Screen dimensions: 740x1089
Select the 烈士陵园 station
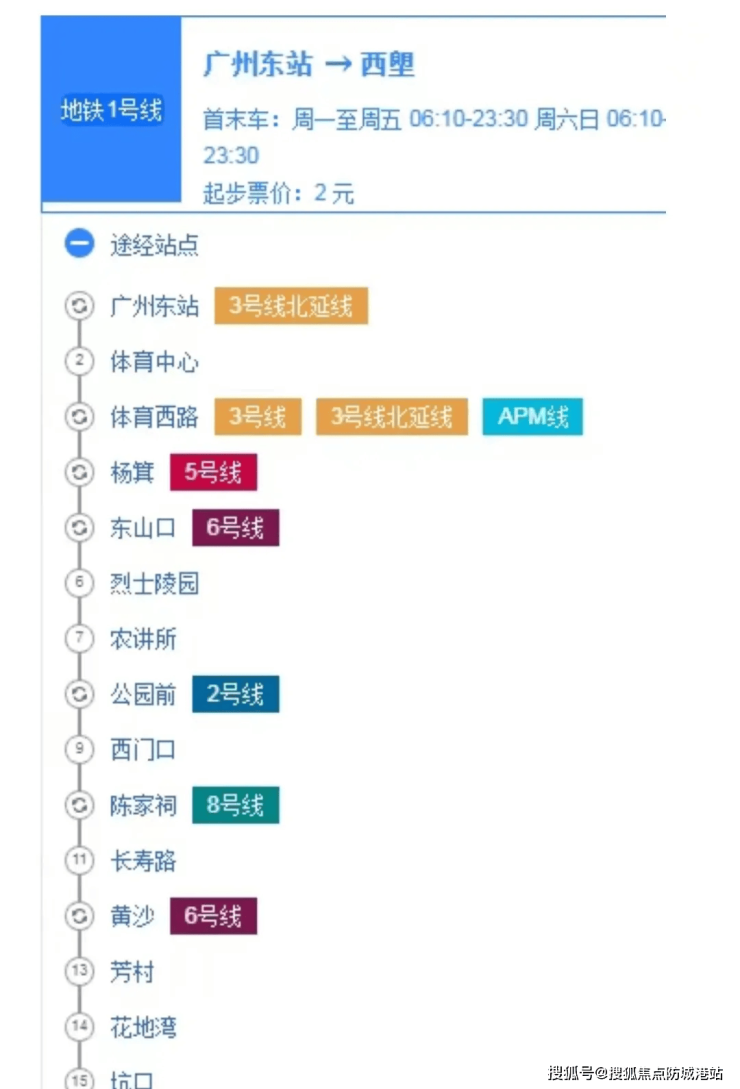[154, 583]
